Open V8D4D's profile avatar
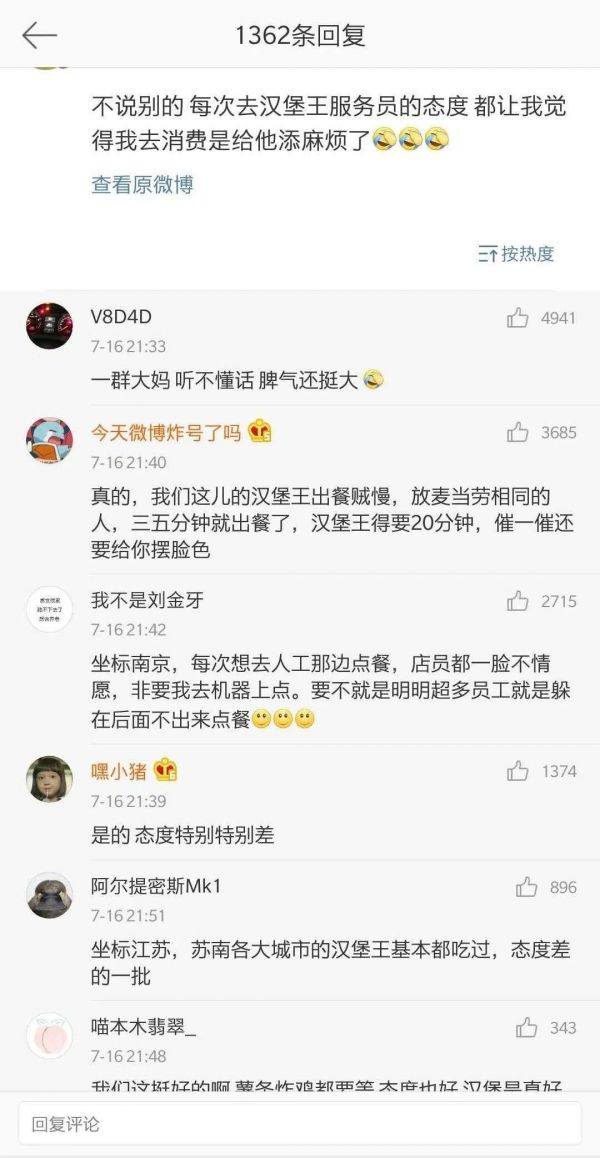600x1158 pixels. point(49,326)
